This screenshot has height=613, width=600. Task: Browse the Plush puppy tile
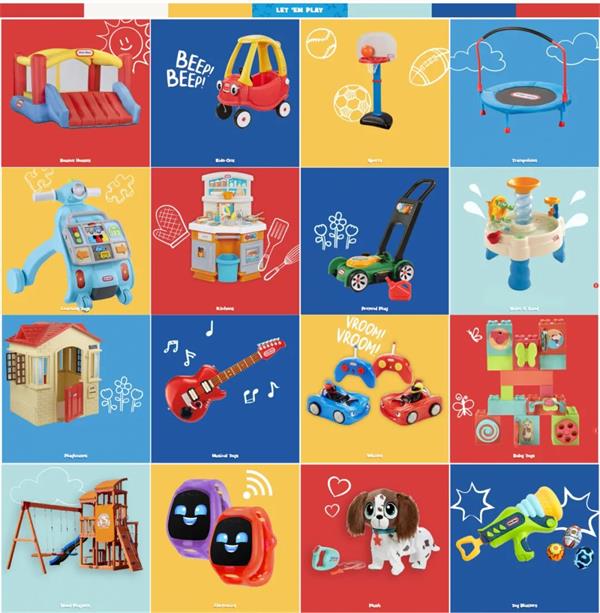[x=375, y=536]
